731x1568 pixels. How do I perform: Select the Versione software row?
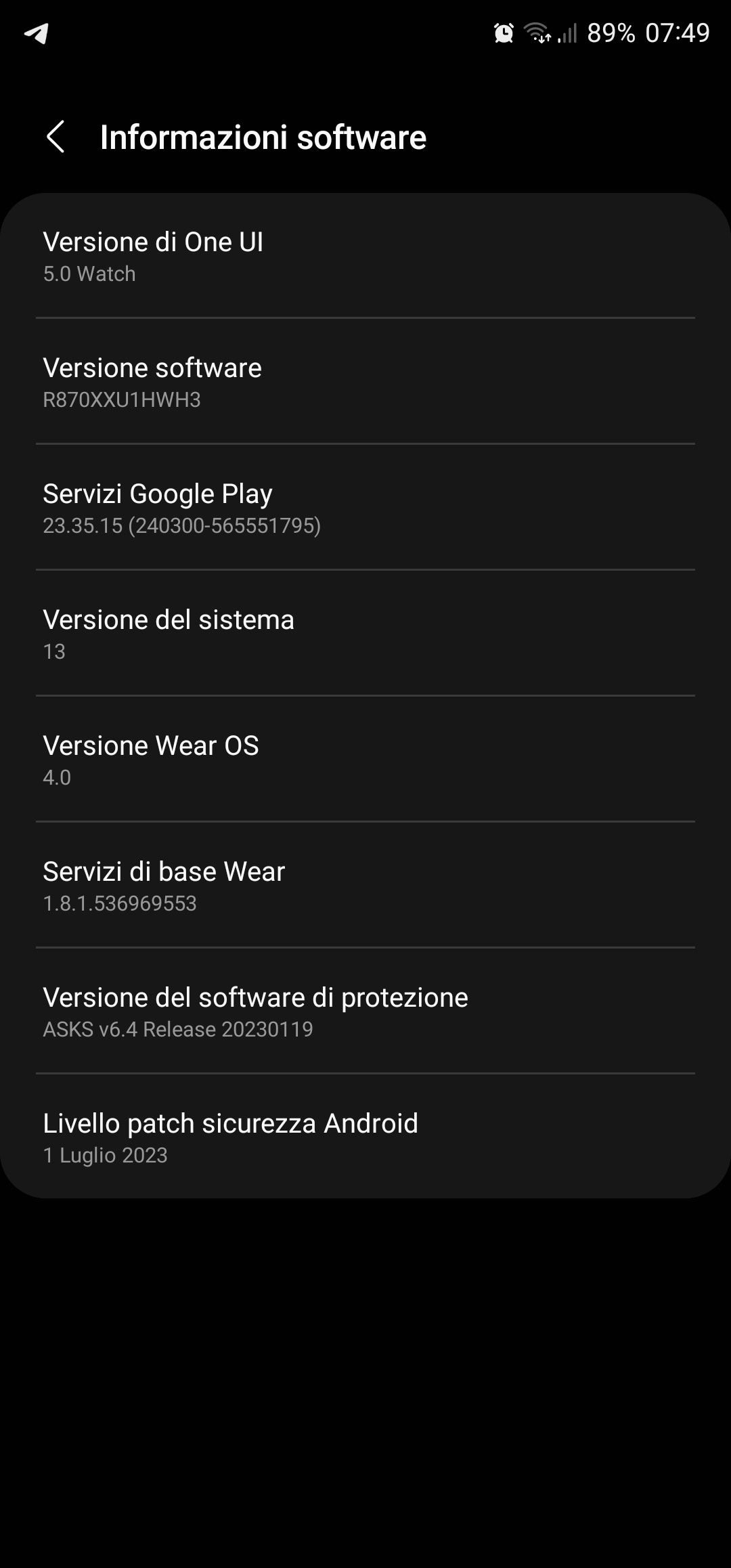(365, 382)
